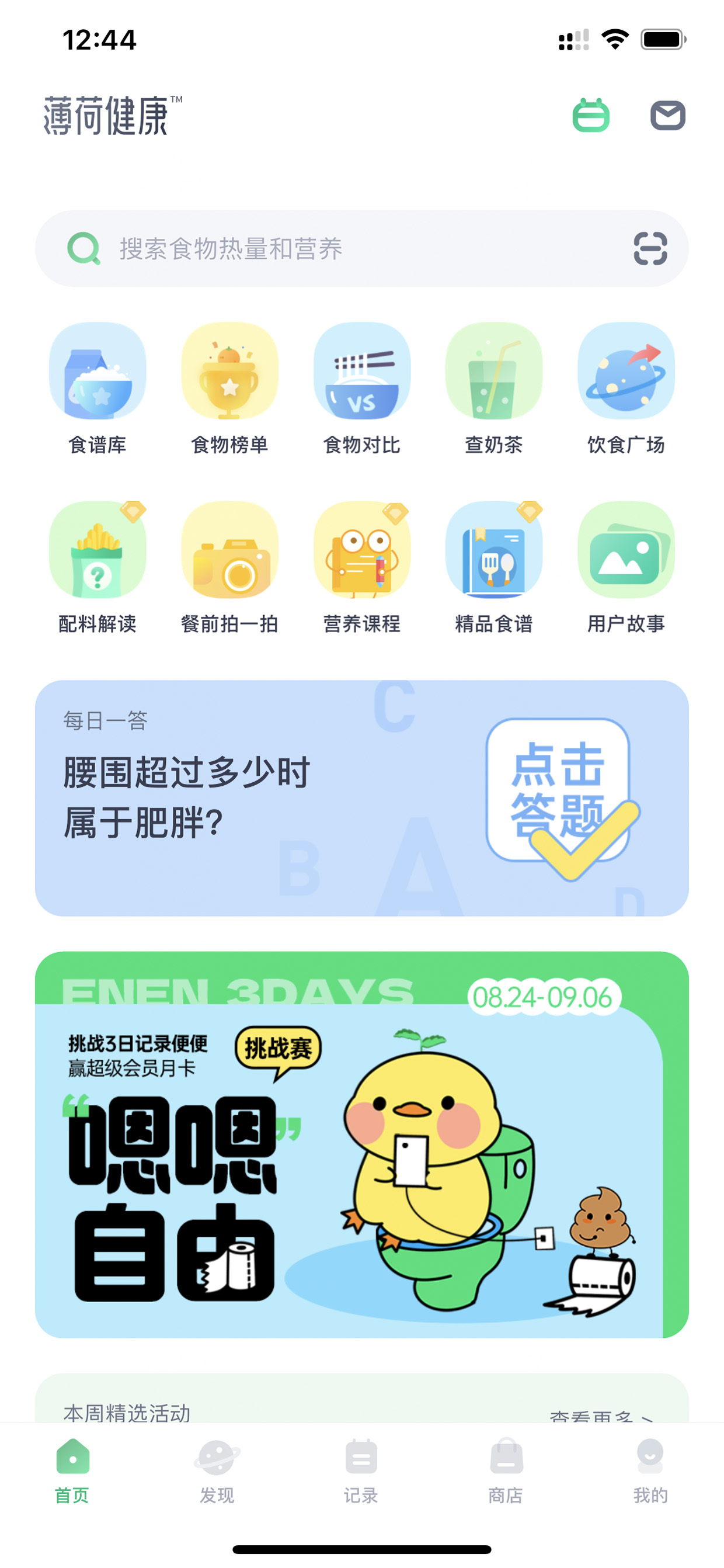Open 餐前拍一拍 meal photo feature
724x1568 pixels.
tap(230, 567)
